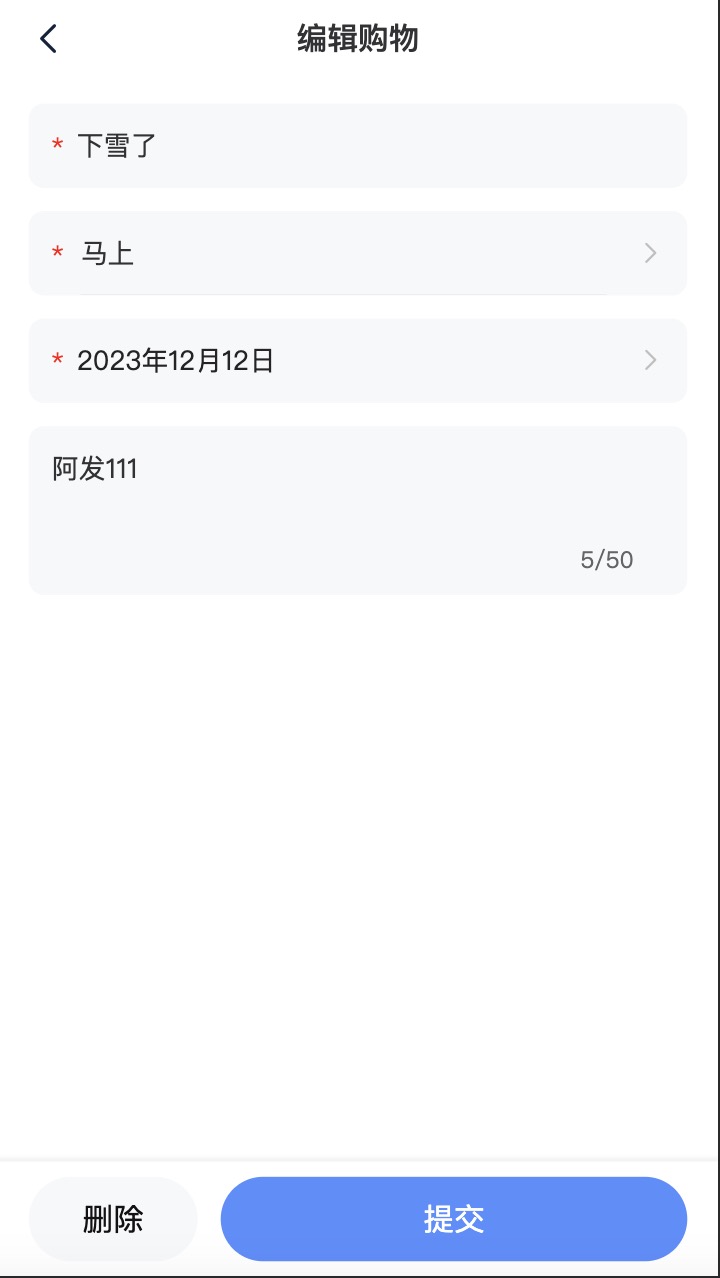The height and width of the screenshot is (1278, 720).
Task: Tap the 删除 button
Action: click(x=113, y=1219)
